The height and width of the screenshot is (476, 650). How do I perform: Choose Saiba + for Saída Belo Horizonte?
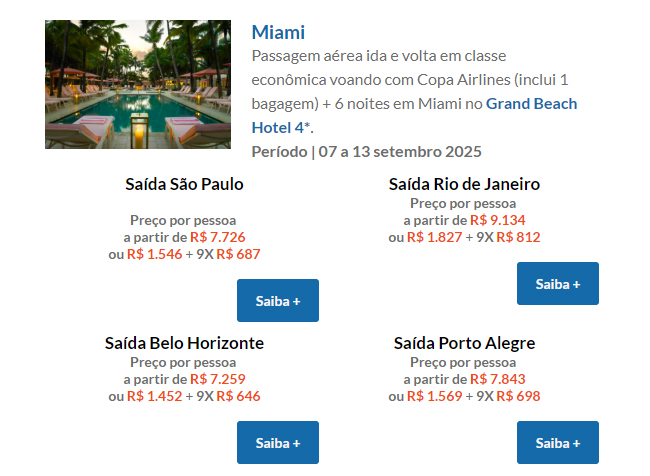[x=278, y=442]
